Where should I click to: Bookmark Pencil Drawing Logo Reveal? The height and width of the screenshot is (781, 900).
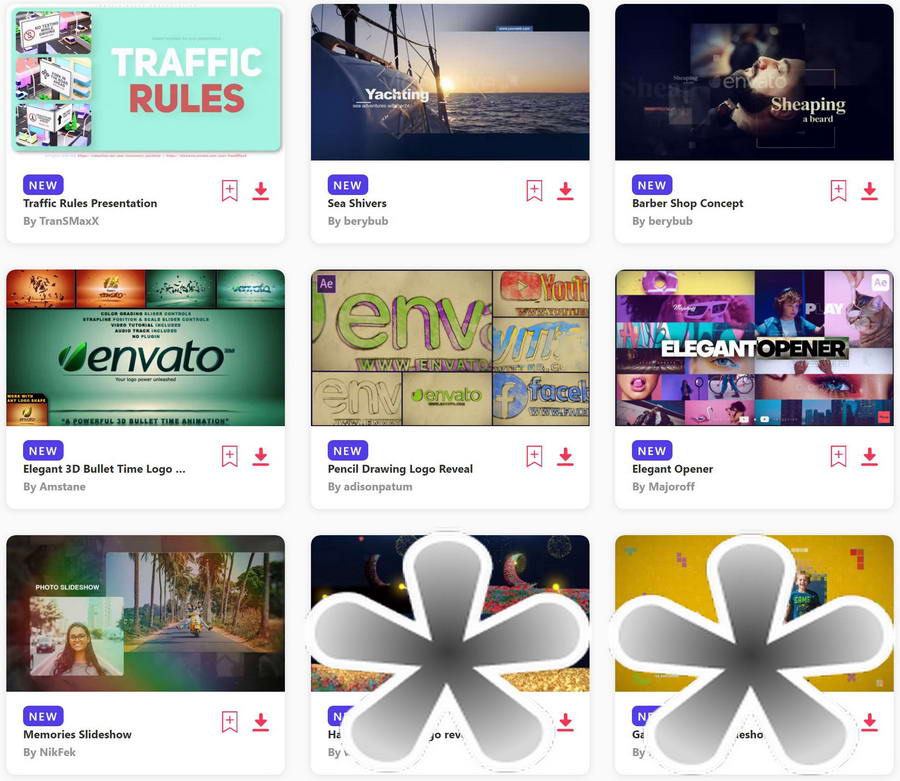[x=534, y=457]
